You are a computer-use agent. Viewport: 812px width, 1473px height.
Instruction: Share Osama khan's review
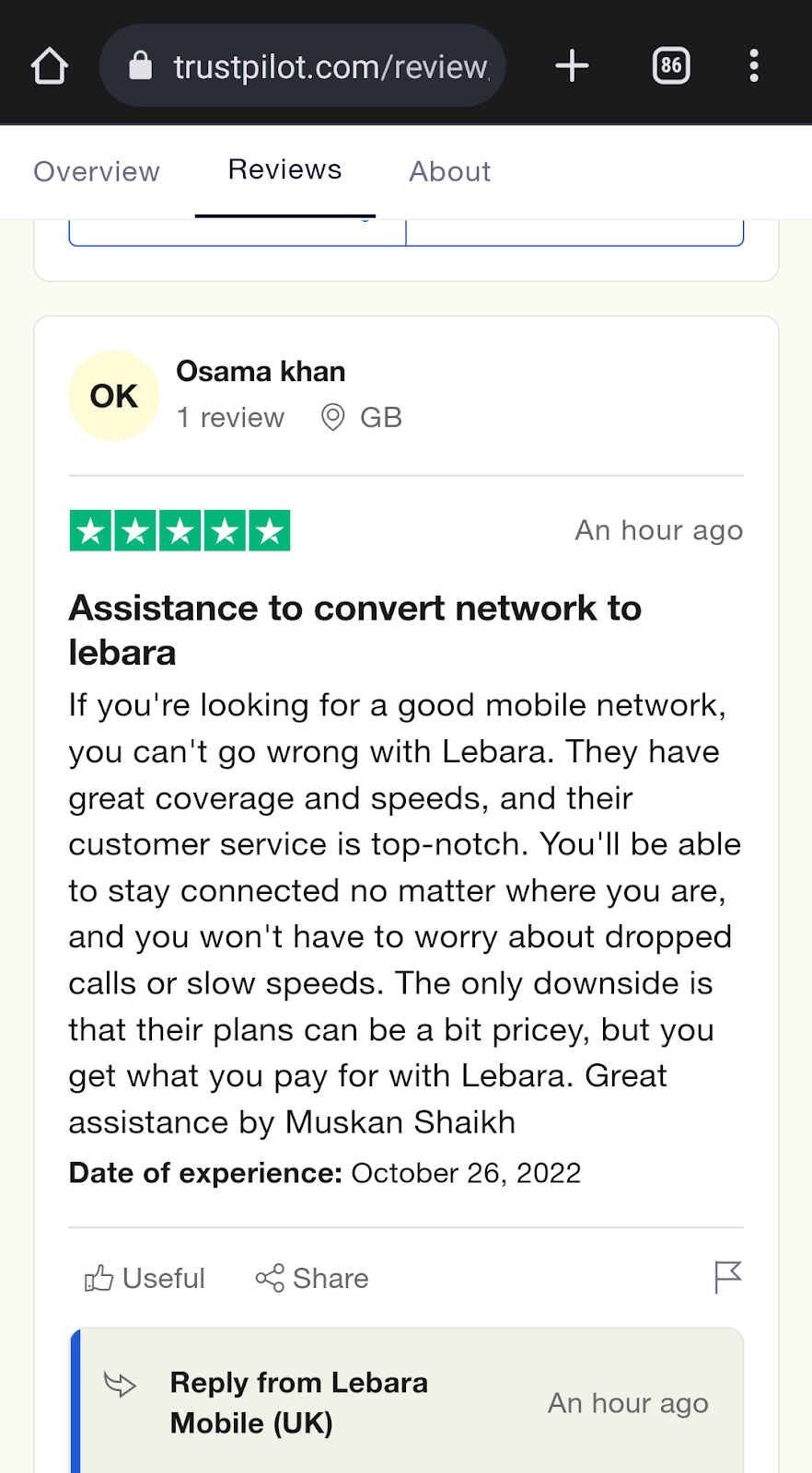tap(312, 1278)
